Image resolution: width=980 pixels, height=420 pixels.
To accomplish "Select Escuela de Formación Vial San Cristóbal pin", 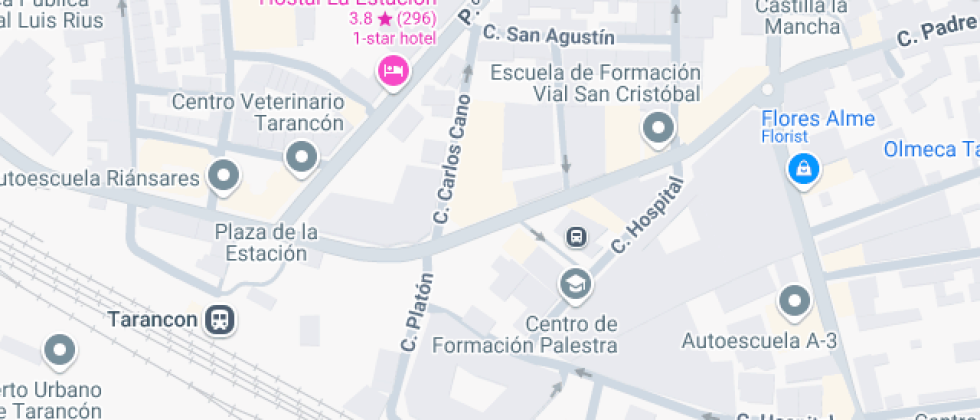I will click(657, 127).
